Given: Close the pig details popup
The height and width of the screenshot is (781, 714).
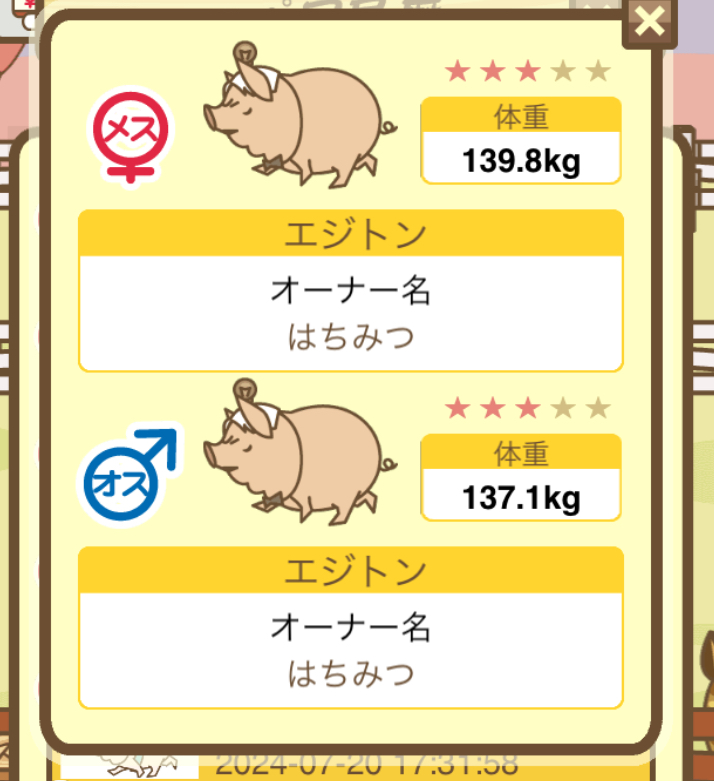Looking at the screenshot, I should (650, 21).
